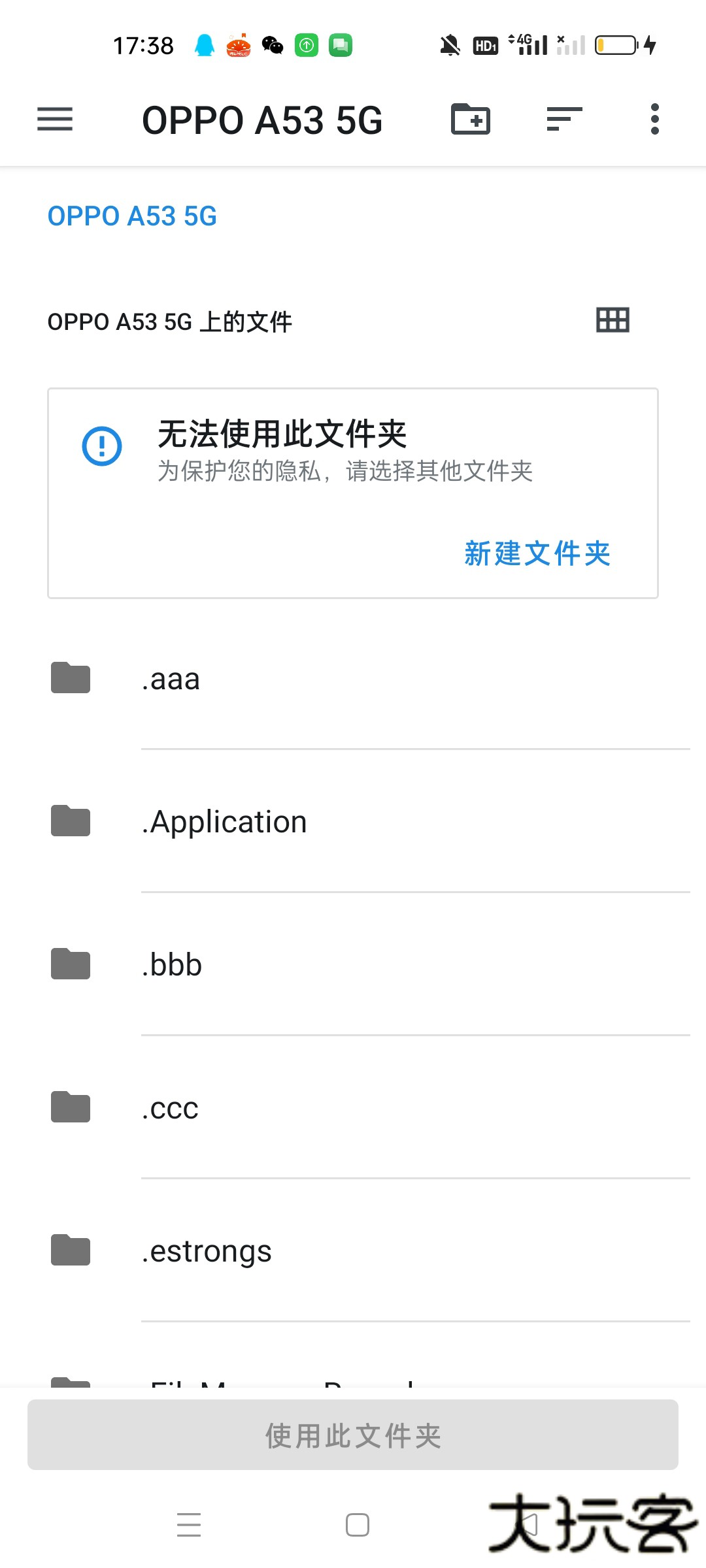Viewport: 706px width, 1568px height.
Task: Tap the recent apps navigation key
Action: point(189,1526)
